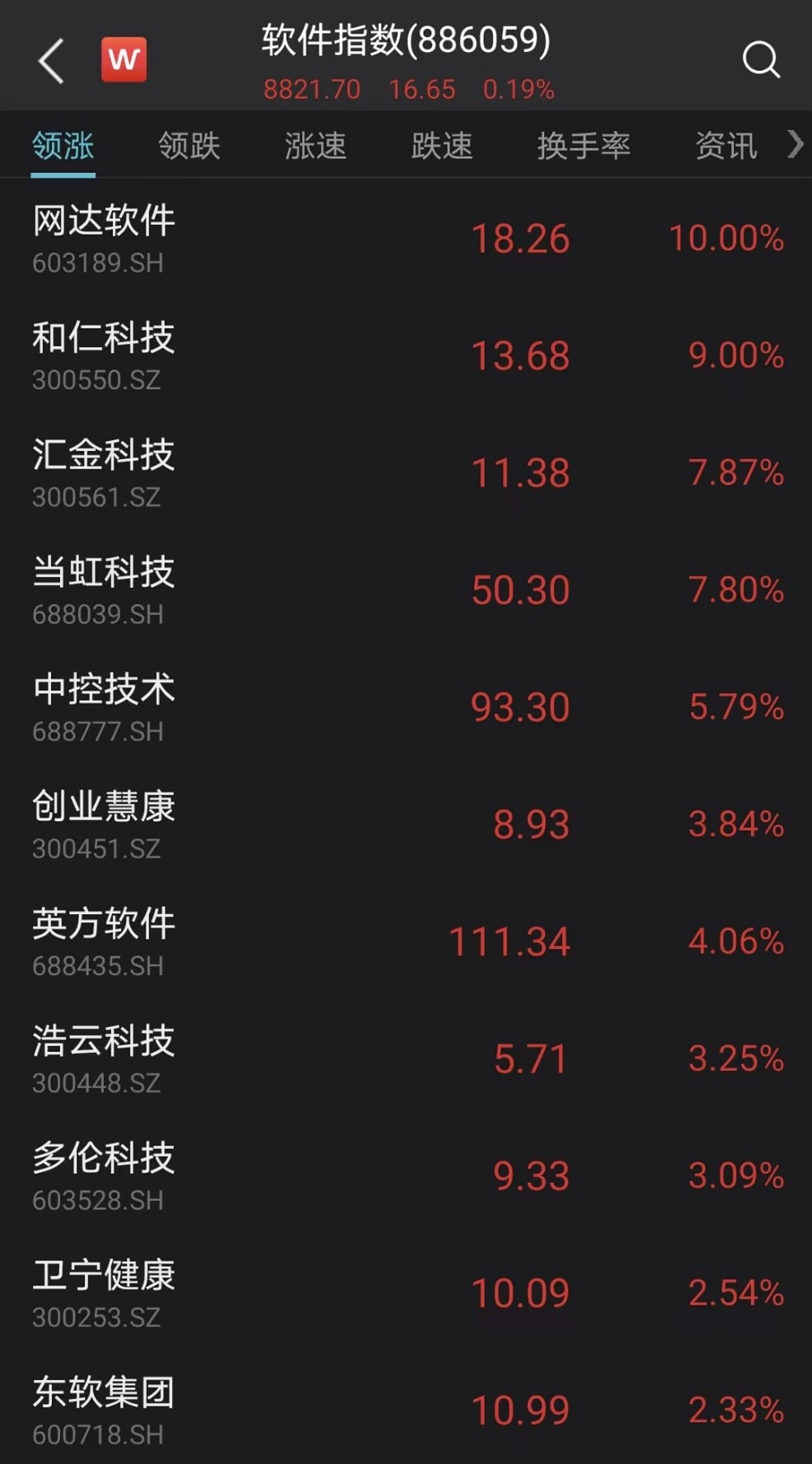The image size is (812, 1464).
Task: Switch to the 涨速 tab
Action: tap(315, 146)
